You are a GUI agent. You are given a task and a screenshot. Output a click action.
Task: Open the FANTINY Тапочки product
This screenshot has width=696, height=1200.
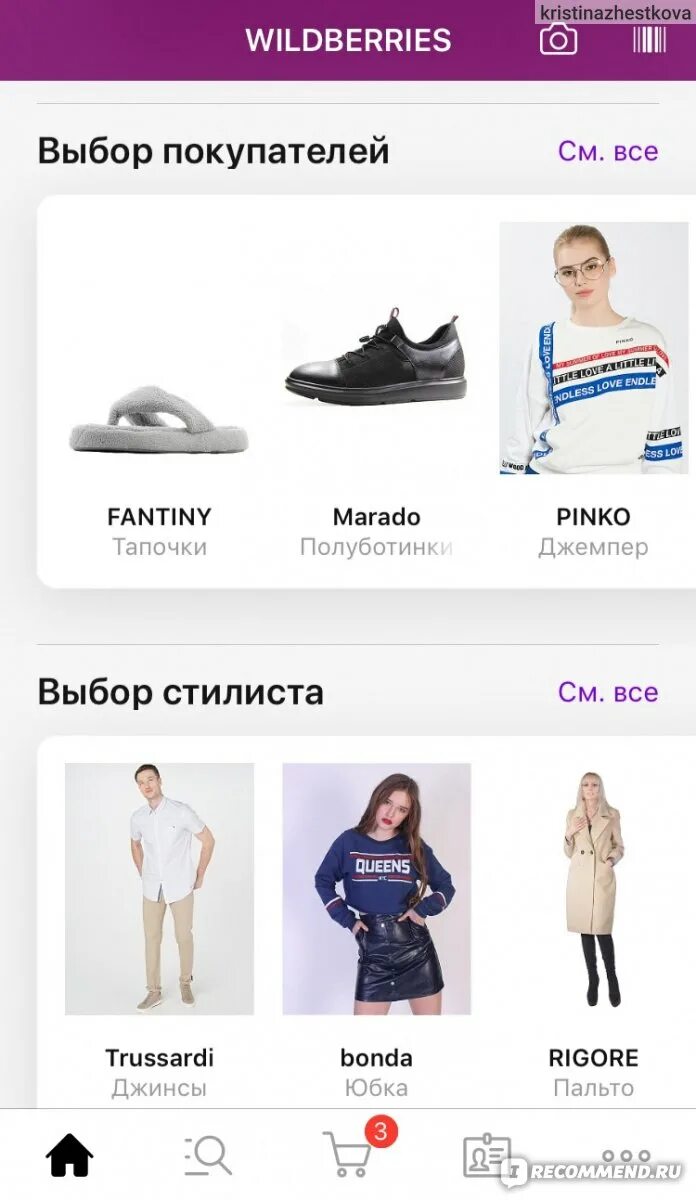[159, 400]
